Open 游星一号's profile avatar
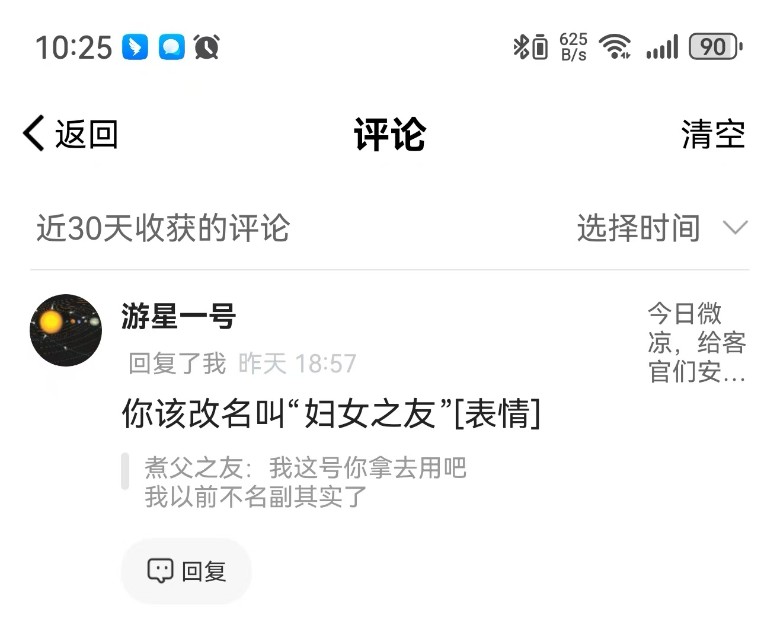The width and height of the screenshot is (780, 618). click(66, 330)
